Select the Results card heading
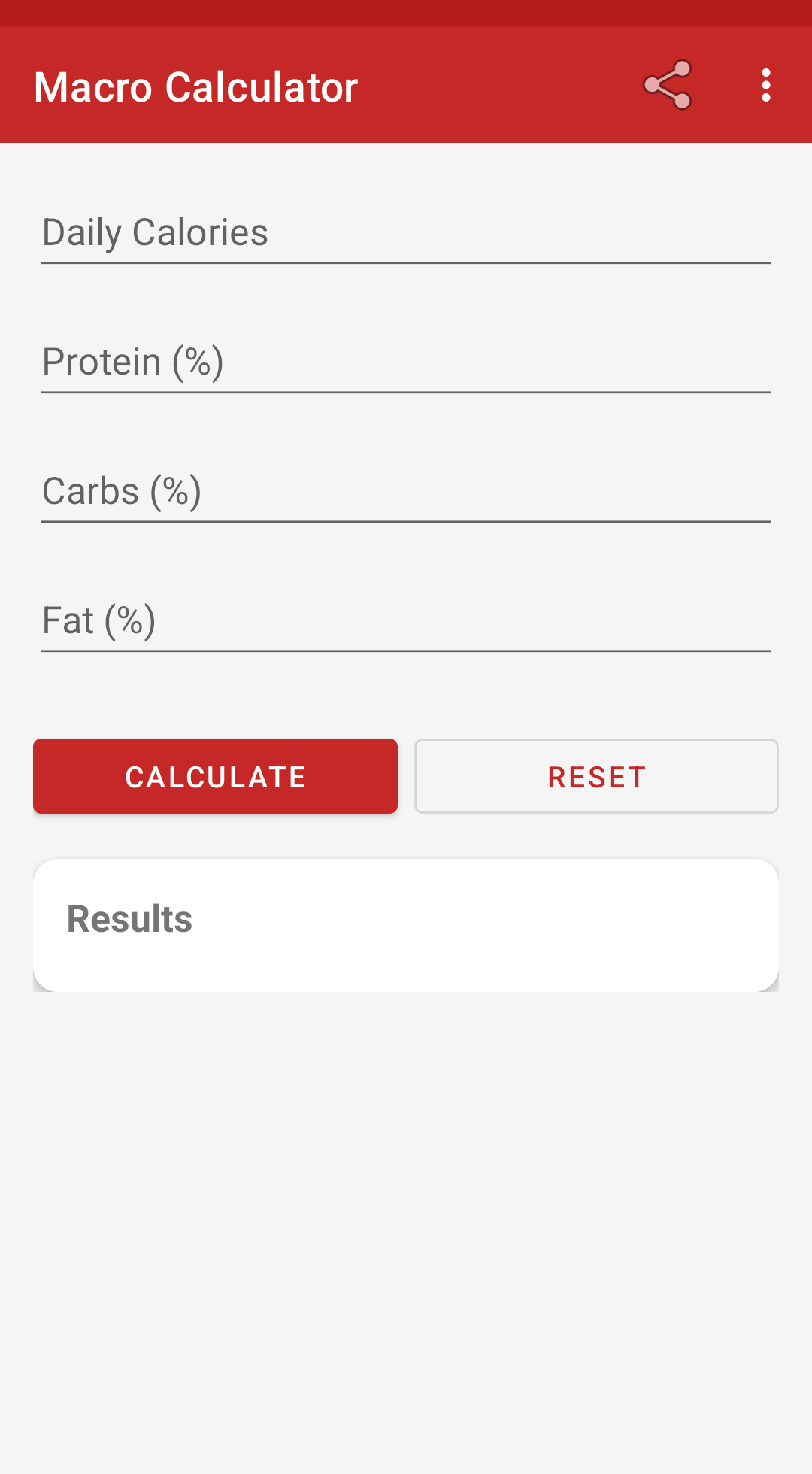The image size is (812, 1474). (x=129, y=917)
